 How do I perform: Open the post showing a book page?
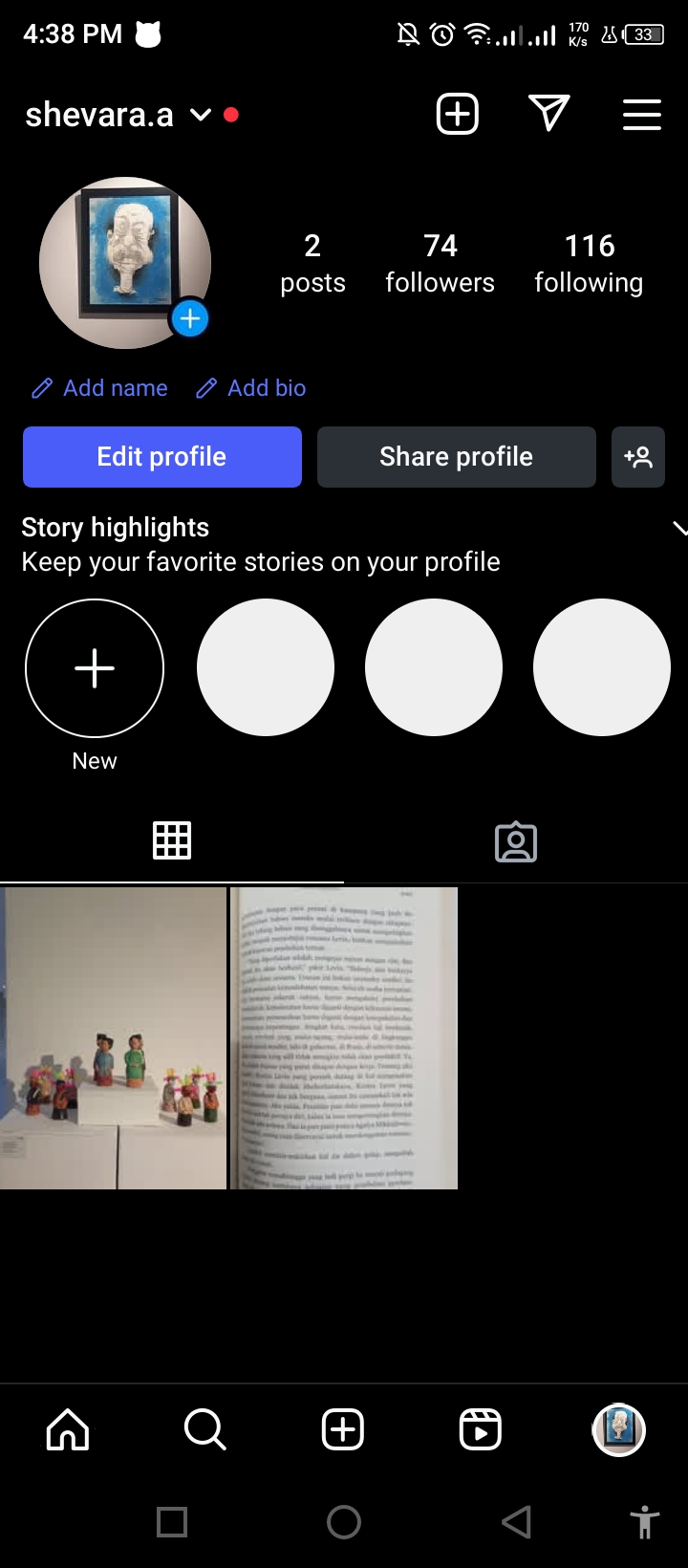point(344,1038)
